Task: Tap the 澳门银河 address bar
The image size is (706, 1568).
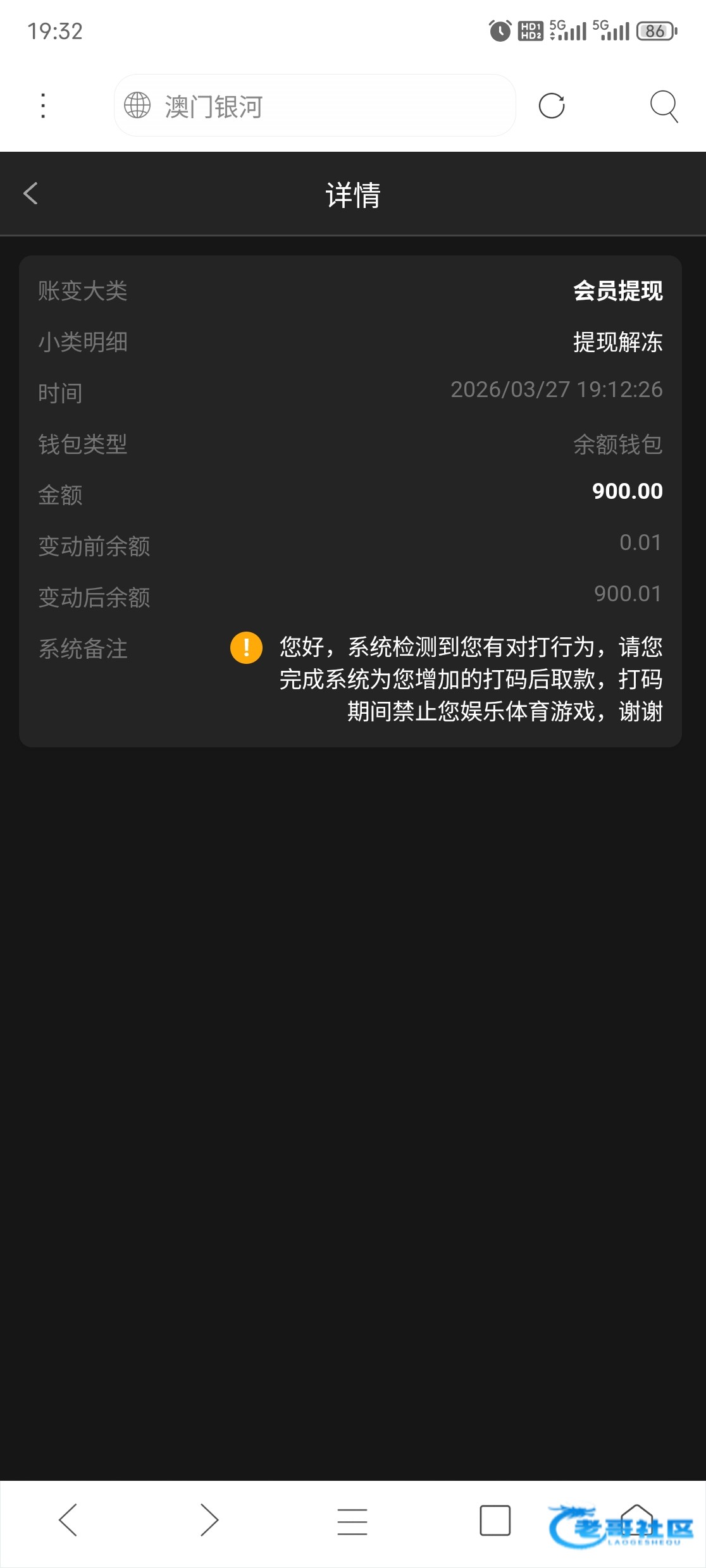Action: pyautogui.click(x=315, y=106)
